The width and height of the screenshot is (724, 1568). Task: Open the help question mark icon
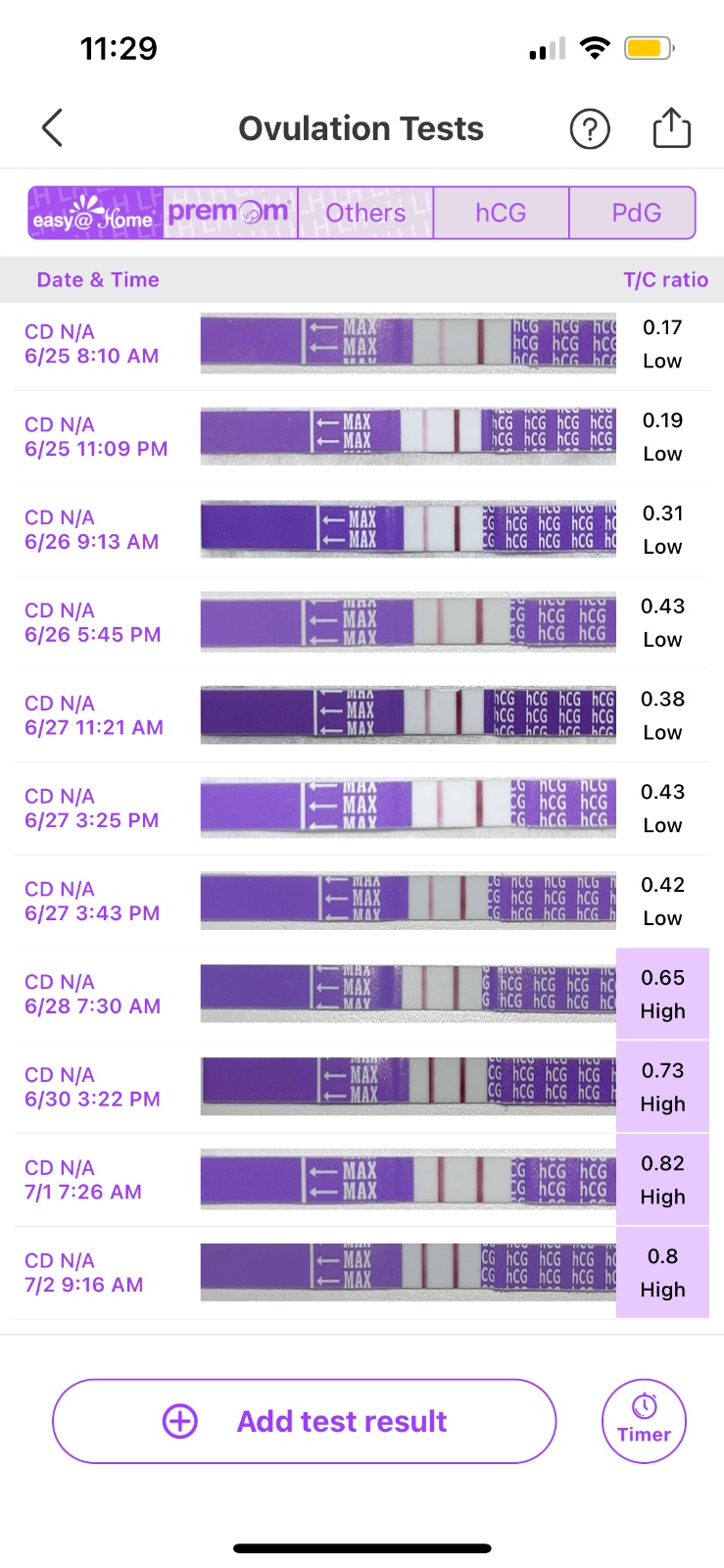click(590, 129)
